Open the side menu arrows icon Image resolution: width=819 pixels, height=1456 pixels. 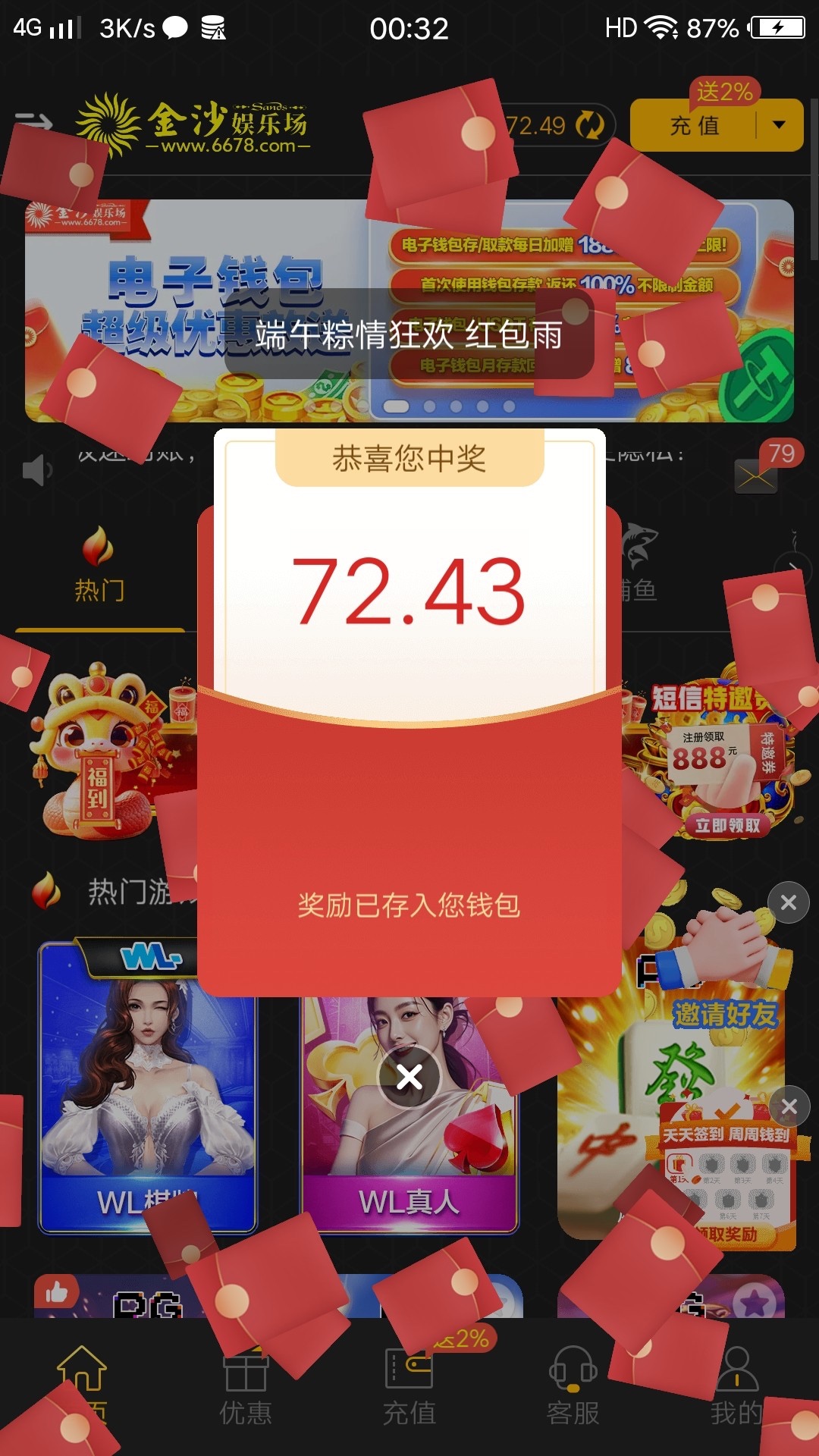pyautogui.click(x=34, y=121)
